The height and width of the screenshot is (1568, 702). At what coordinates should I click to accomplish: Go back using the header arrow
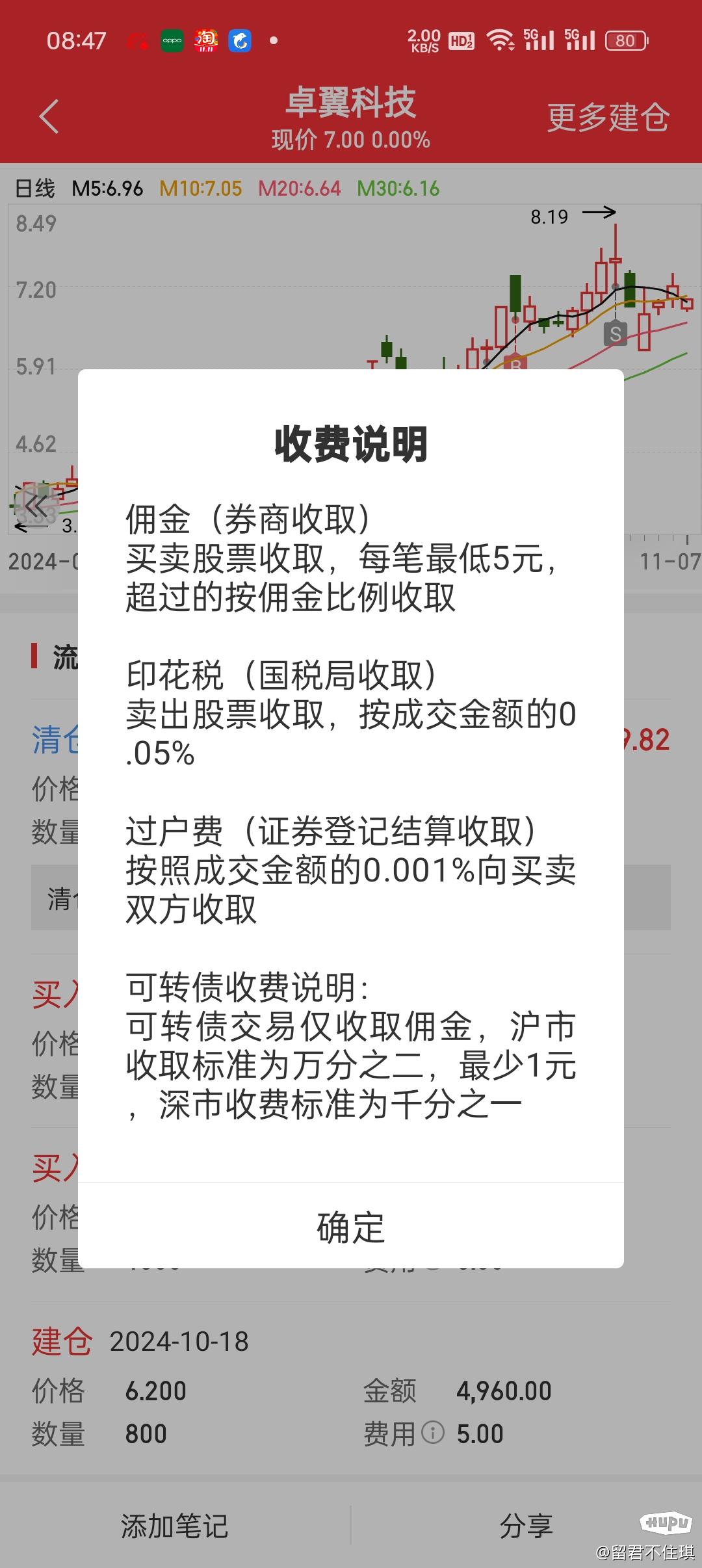pos(49,117)
